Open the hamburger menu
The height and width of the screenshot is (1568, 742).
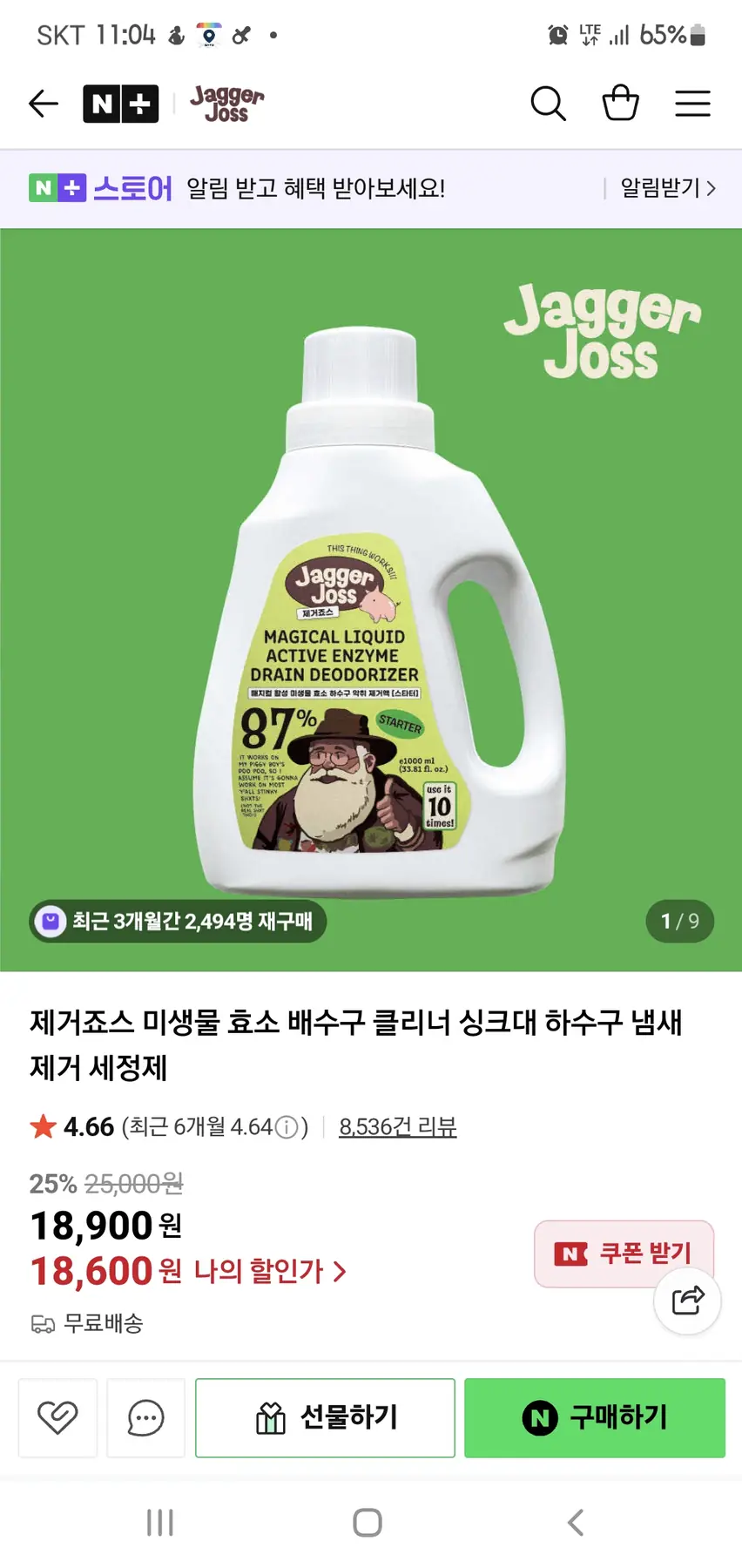(692, 104)
